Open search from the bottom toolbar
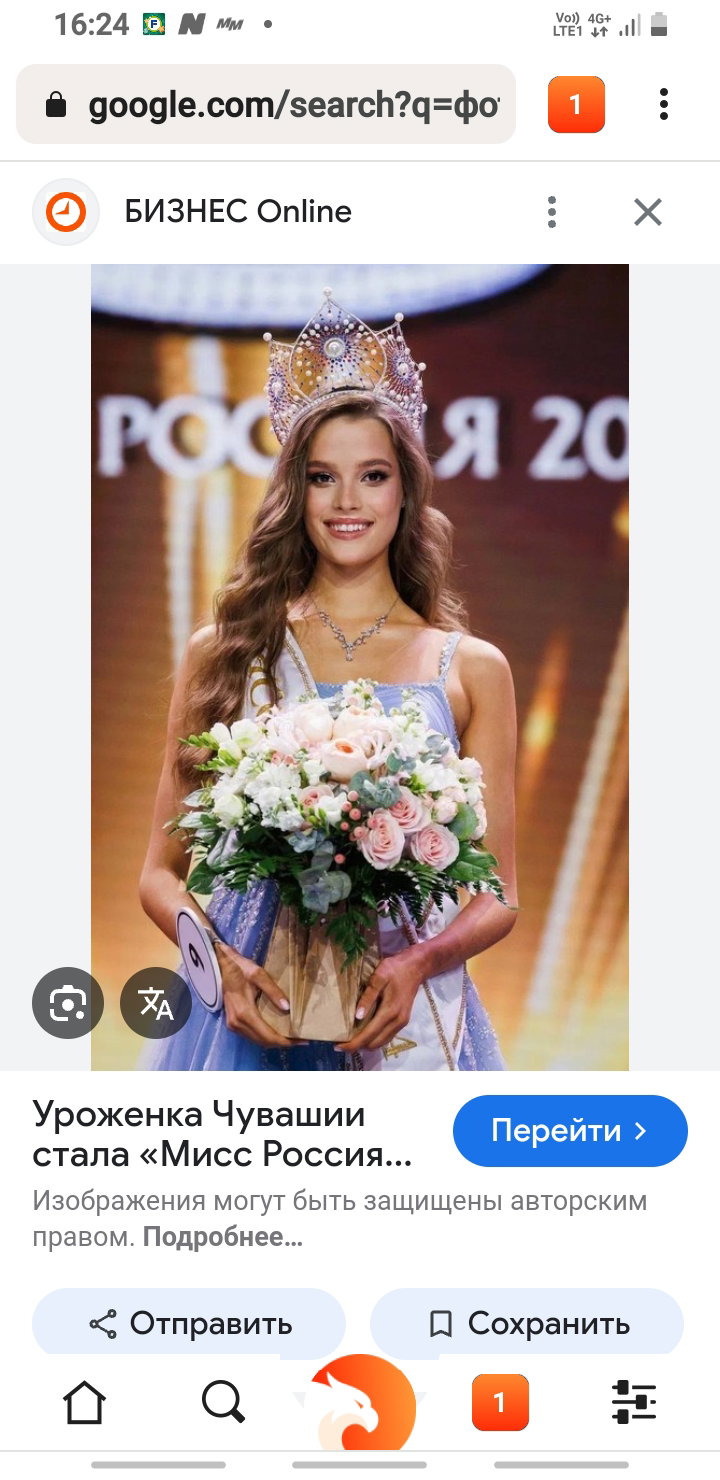720x1480 pixels. tap(222, 1402)
